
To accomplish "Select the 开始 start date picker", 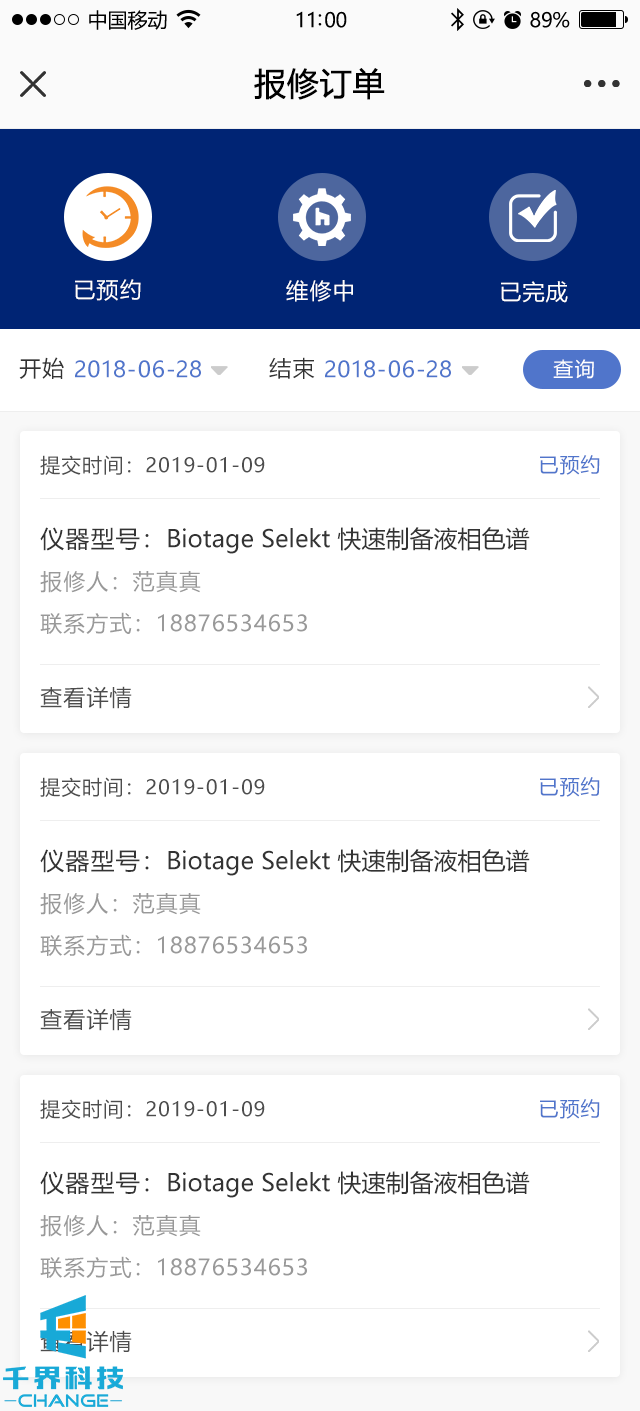I will [x=148, y=370].
